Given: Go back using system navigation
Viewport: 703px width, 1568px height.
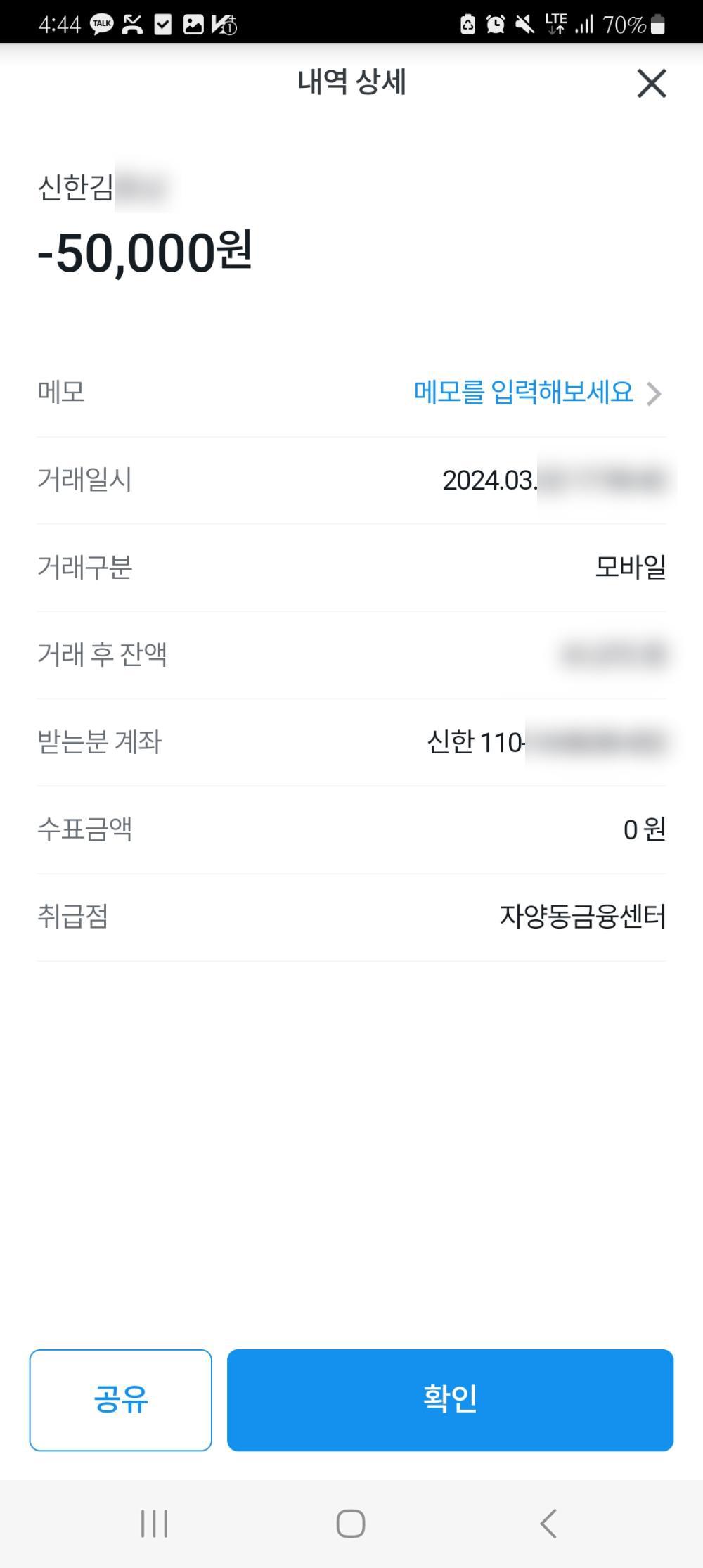Looking at the screenshot, I should pos(548,1524).
